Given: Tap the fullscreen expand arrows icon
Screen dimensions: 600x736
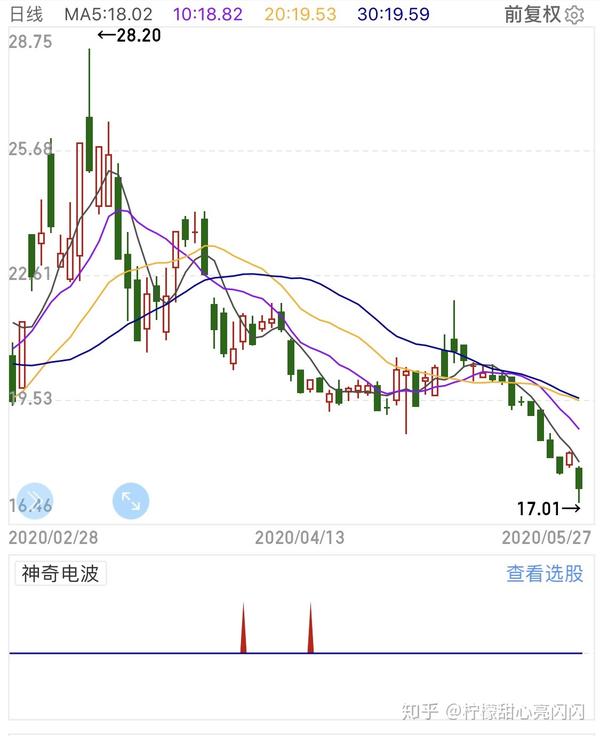Looking at the screenshot, I should point(131,501).
